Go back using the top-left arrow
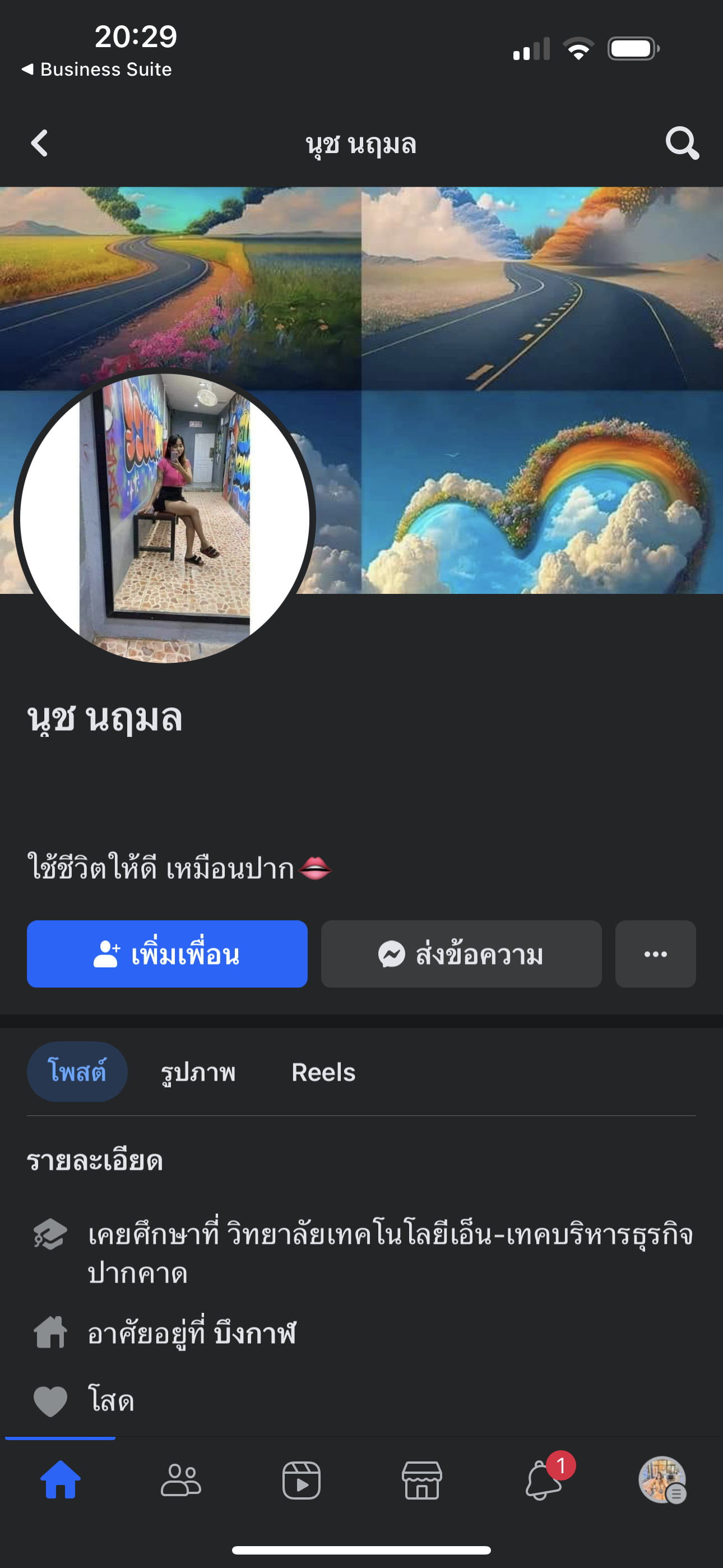This screenshot has height=1568, width=723. 40,144
